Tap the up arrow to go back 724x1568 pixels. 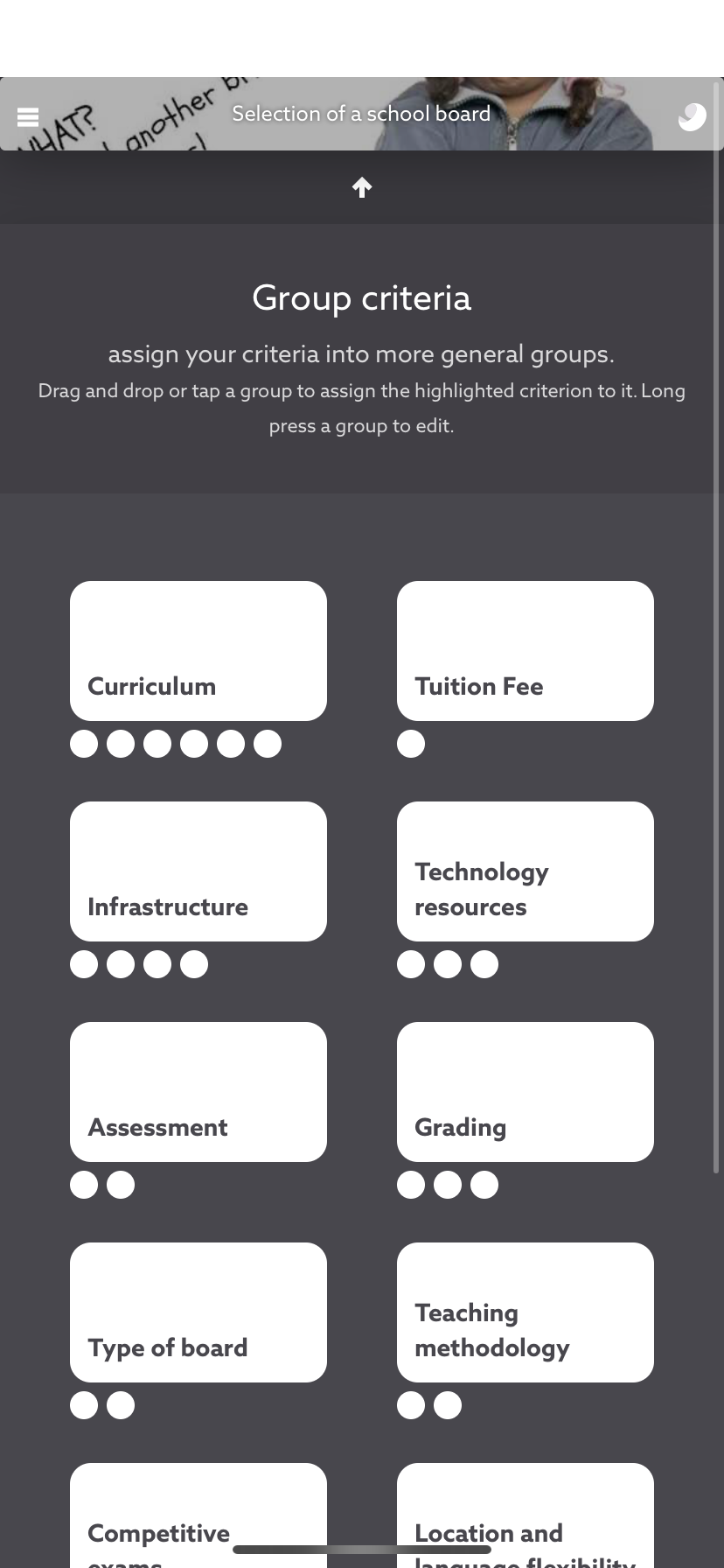coord(361,187)
